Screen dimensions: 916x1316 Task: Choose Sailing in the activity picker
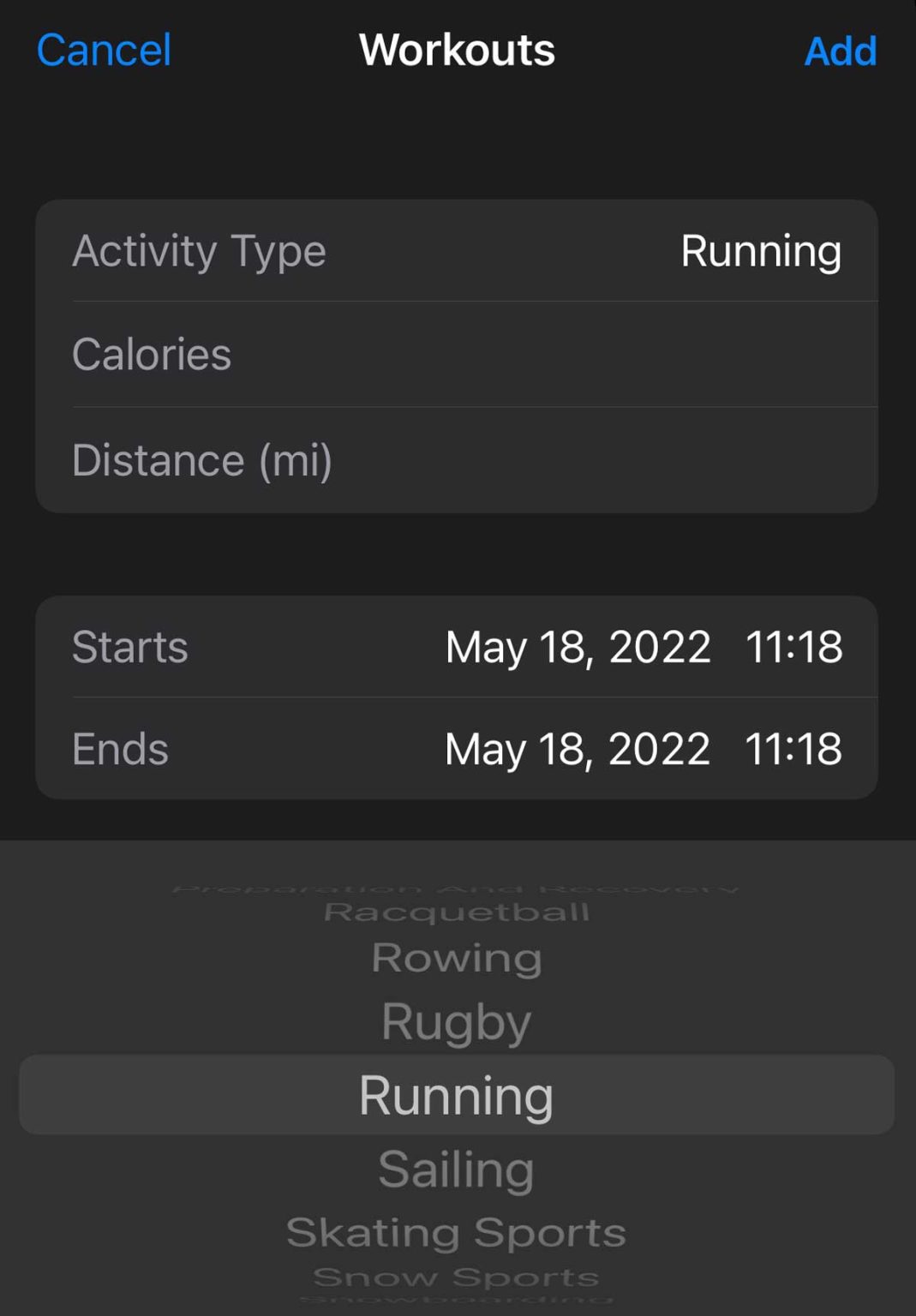pos(457,1167)
